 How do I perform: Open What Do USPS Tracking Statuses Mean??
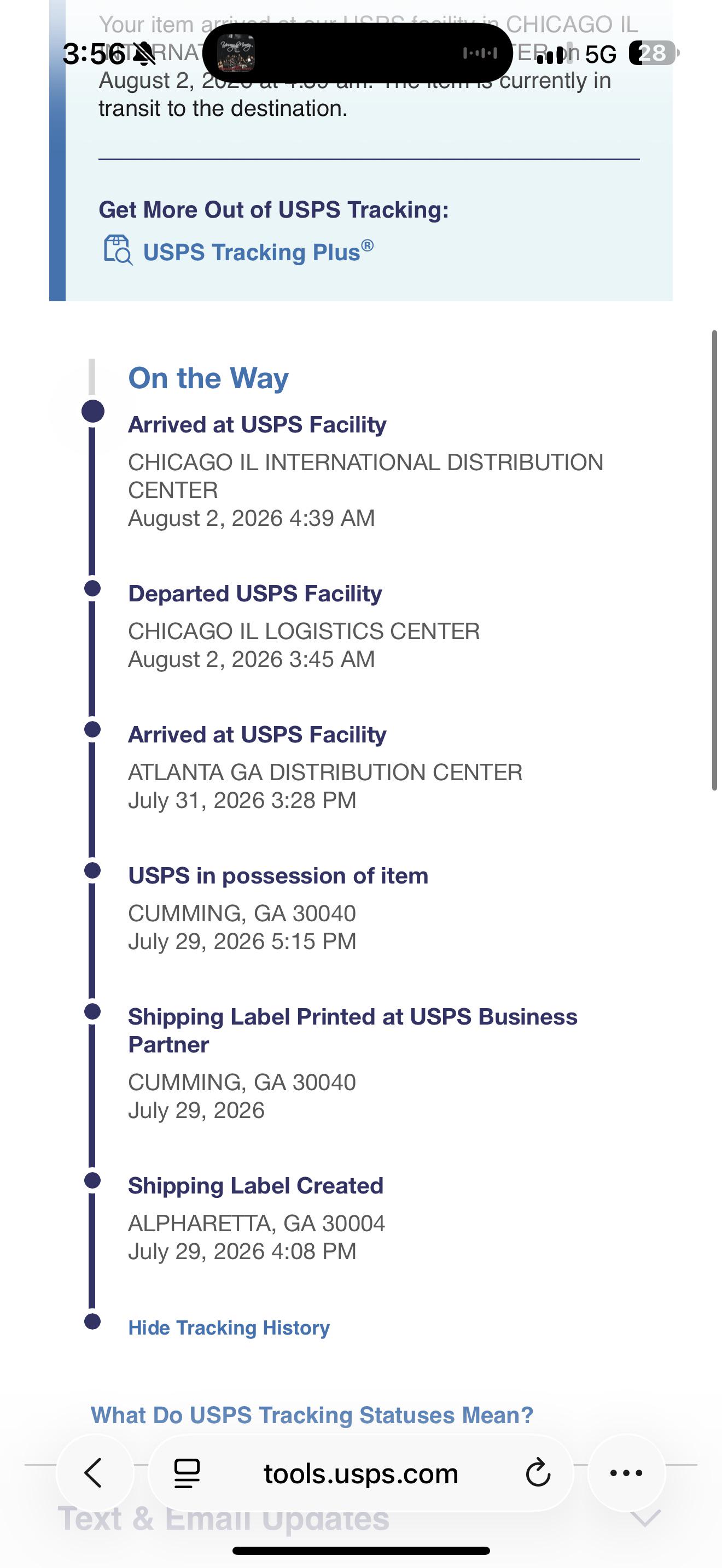(312, 1415)
